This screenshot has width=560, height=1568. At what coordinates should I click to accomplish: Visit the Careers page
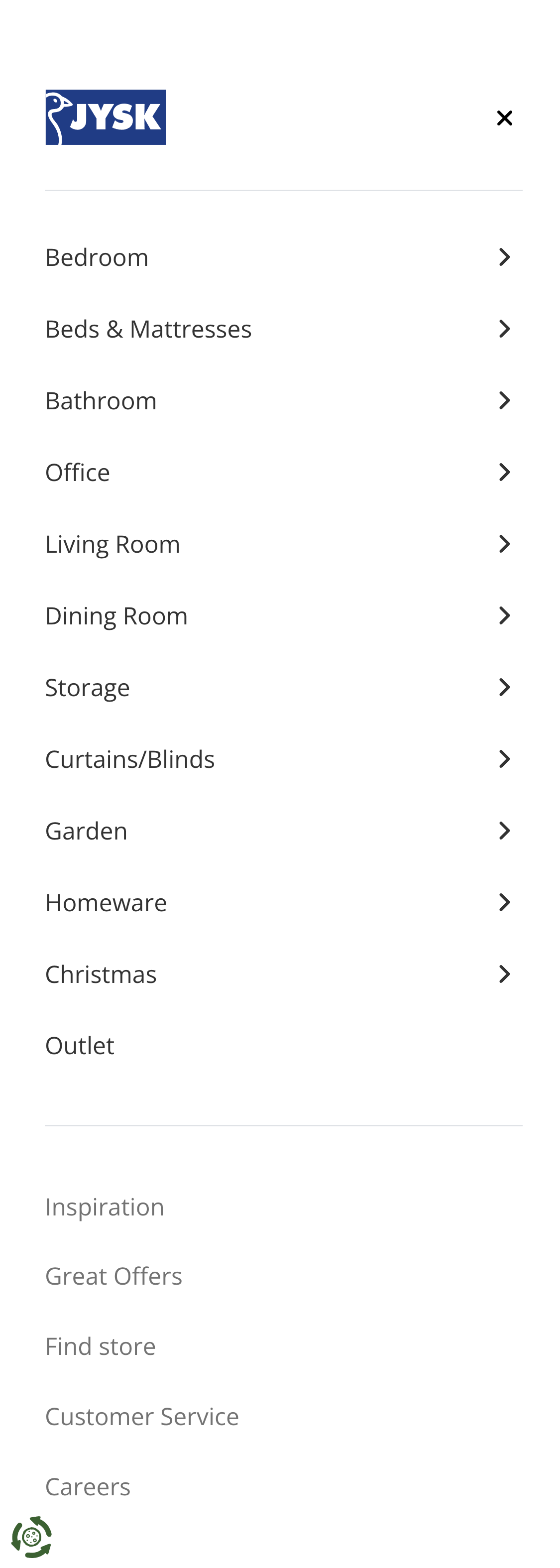point(88,1486)
